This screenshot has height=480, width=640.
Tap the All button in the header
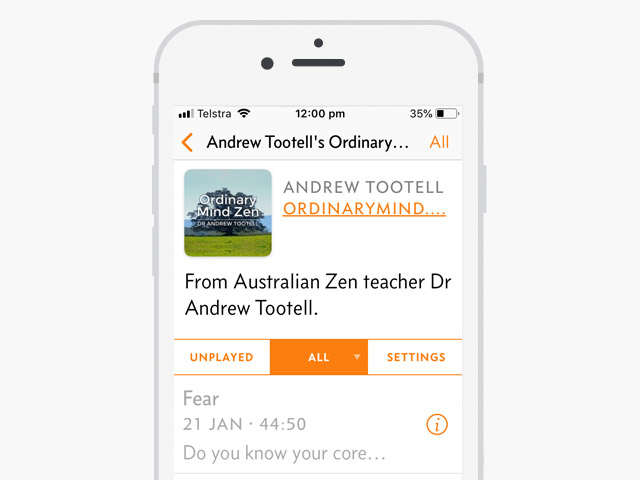click(x=439, y=142)
